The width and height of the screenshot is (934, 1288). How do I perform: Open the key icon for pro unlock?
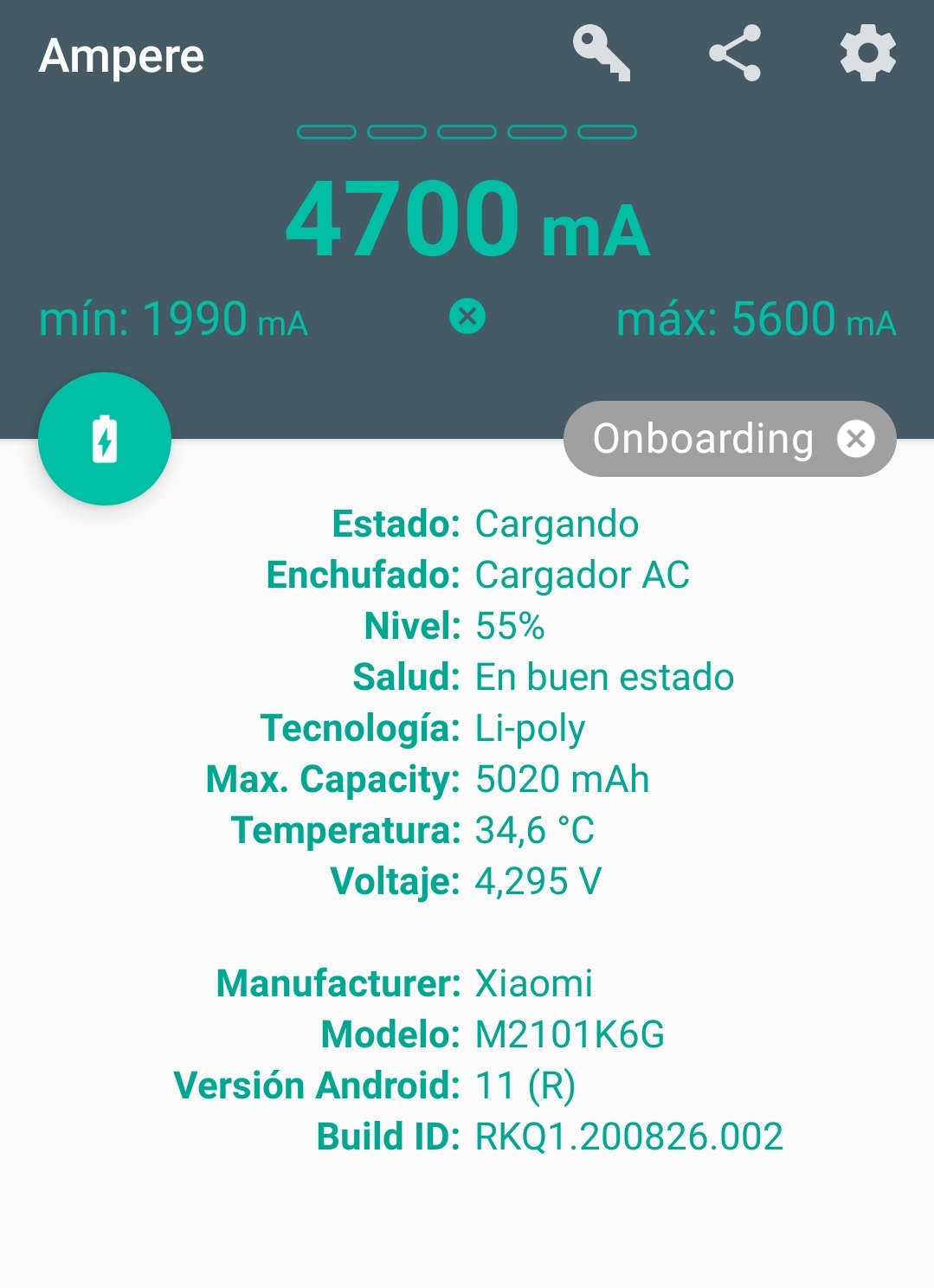(601, 54)
